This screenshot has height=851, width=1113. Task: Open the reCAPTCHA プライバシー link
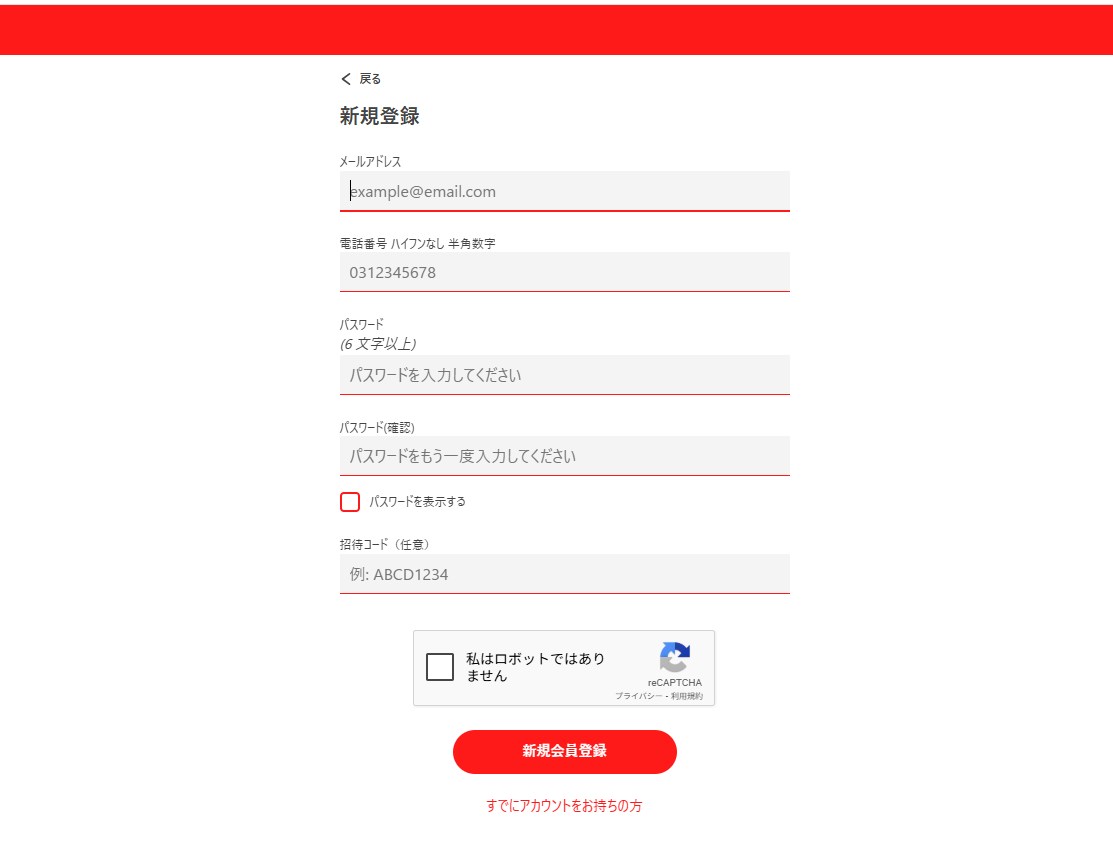point(638,696)
